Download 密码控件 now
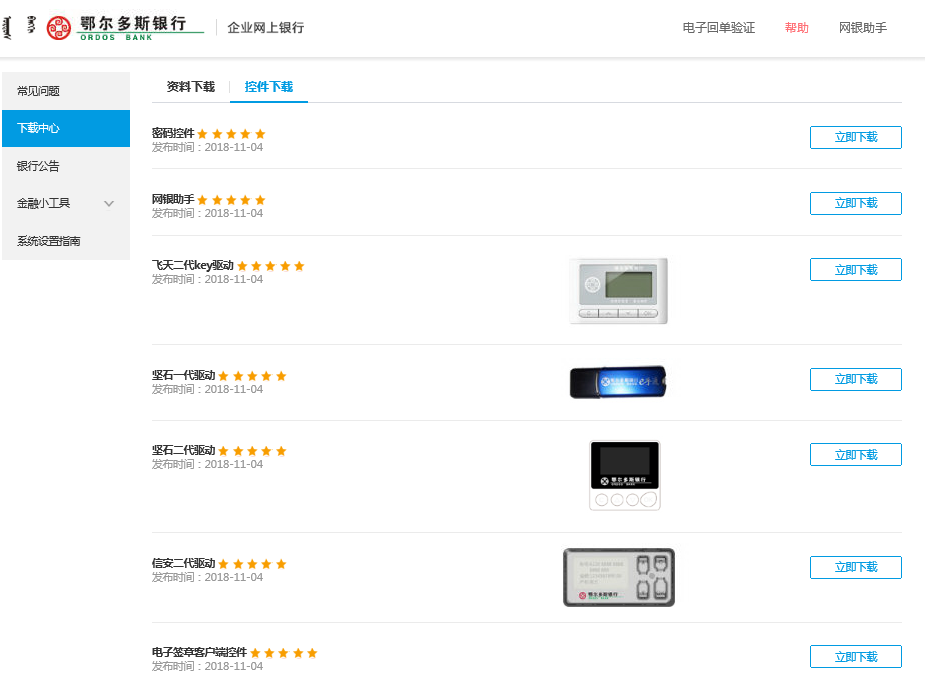The image size is (925, 673). coord(855,137)
